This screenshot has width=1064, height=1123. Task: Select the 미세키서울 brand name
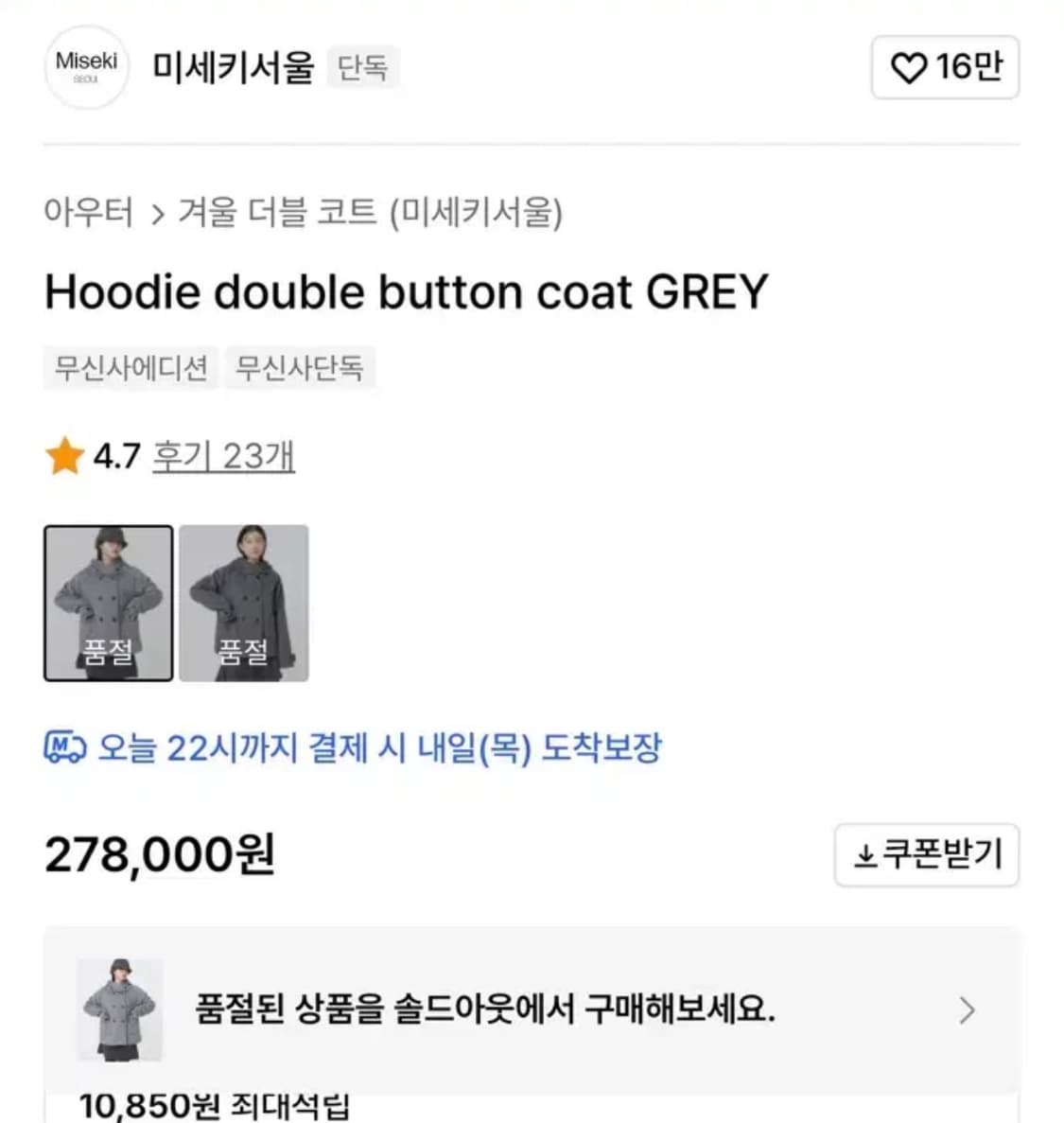(x=234, y=68)
